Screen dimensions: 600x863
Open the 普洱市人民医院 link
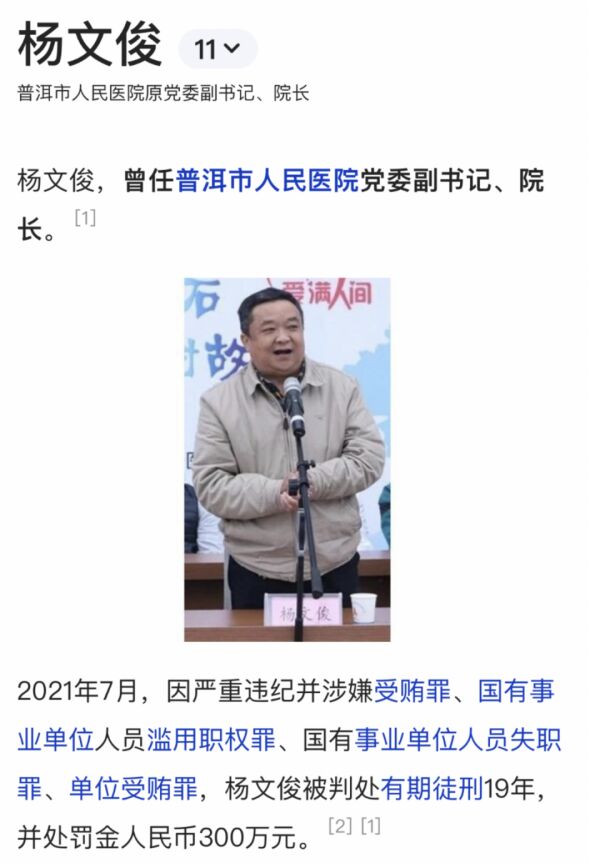[267, 181]
